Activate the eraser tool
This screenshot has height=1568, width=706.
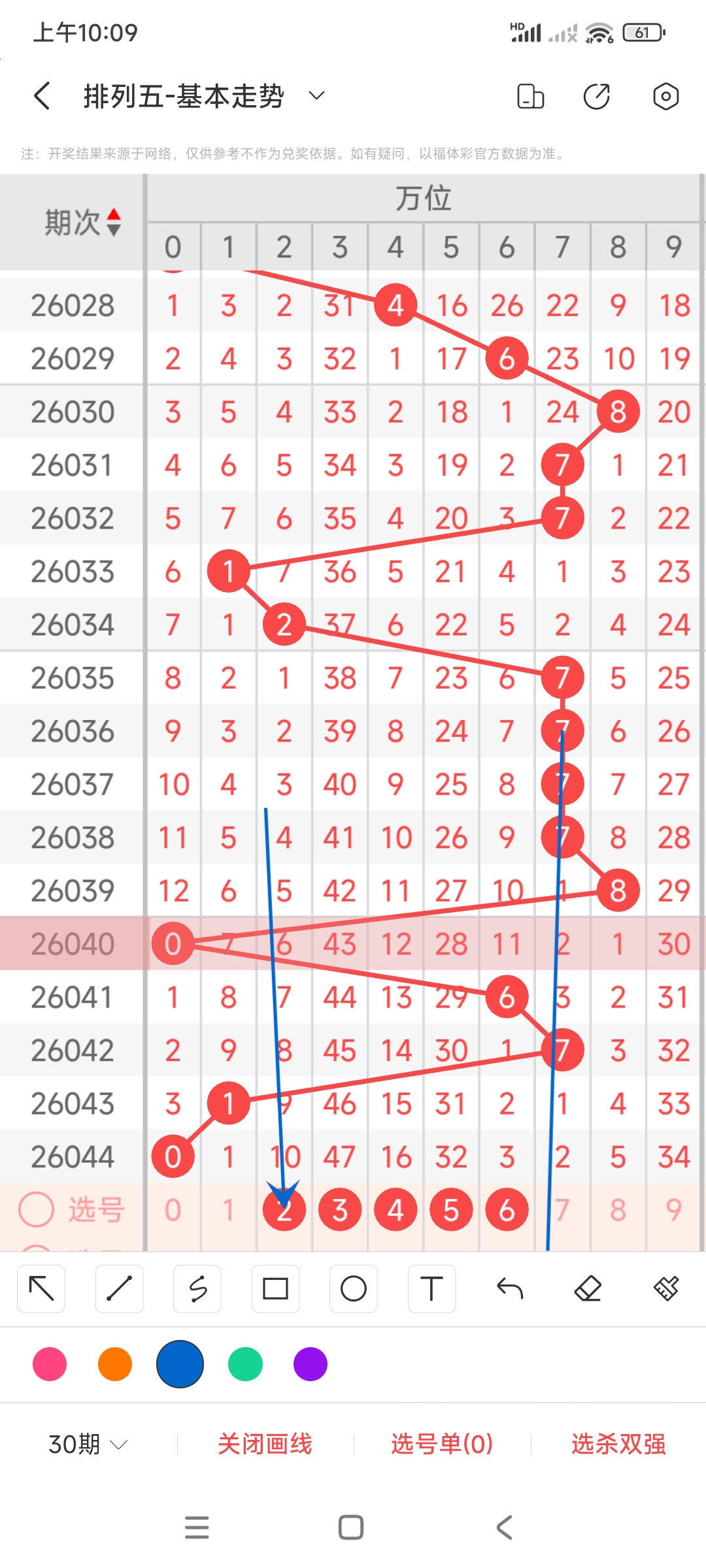pyautogui.click(x=588, y=1289)
